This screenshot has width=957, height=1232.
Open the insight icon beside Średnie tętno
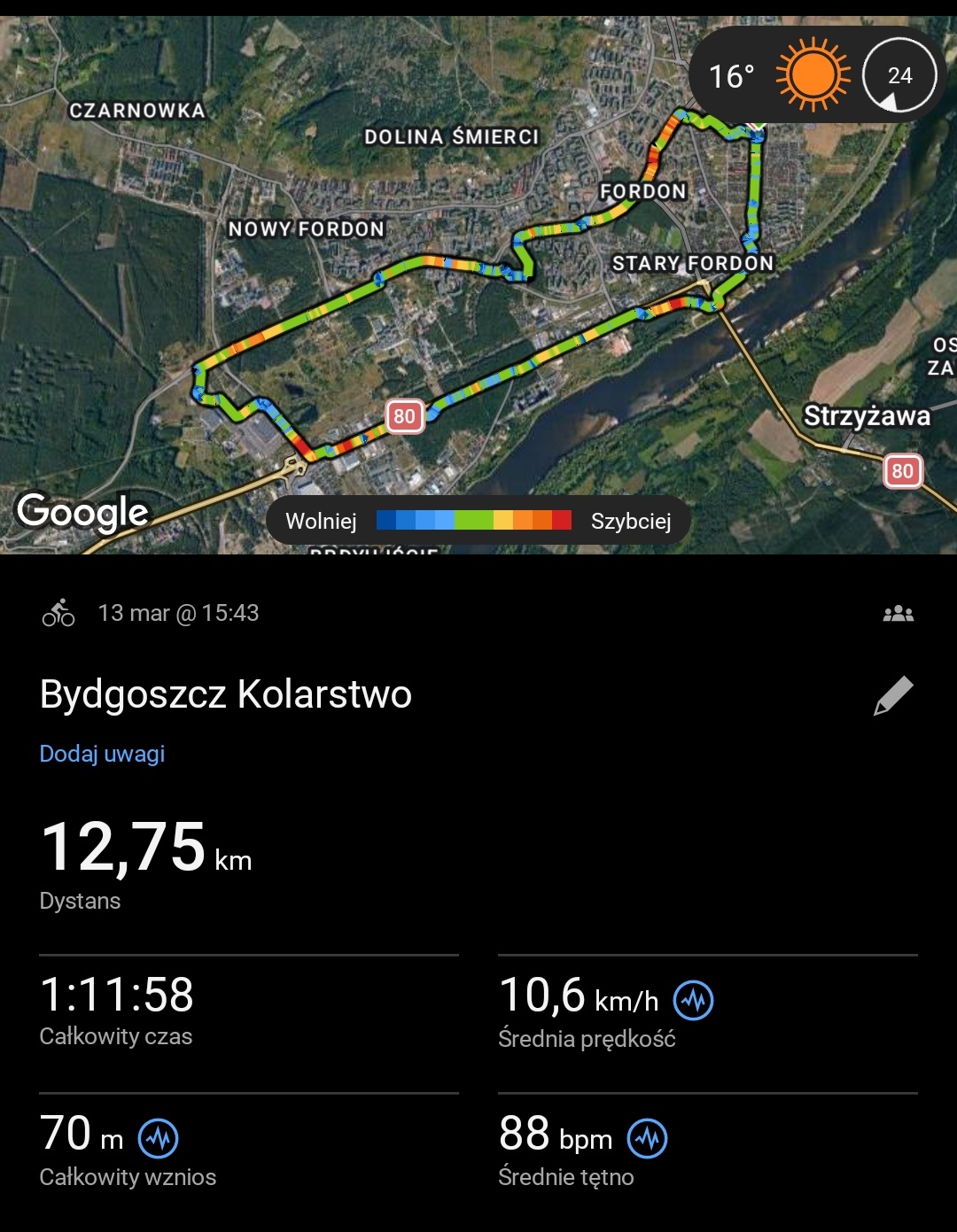click(x=647, y=1139)
